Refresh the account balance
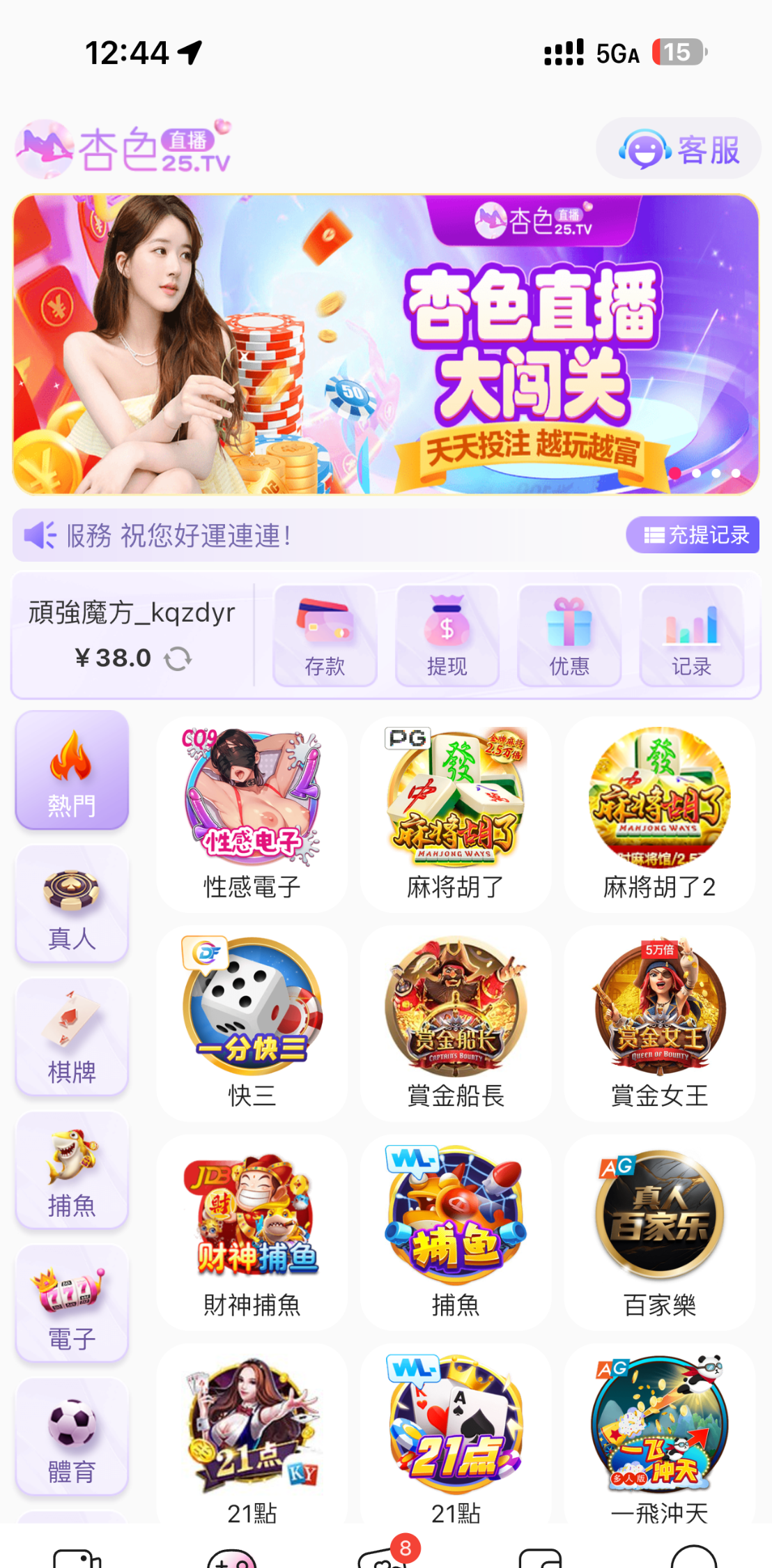The image size is (772, 1568). point(178,659)
